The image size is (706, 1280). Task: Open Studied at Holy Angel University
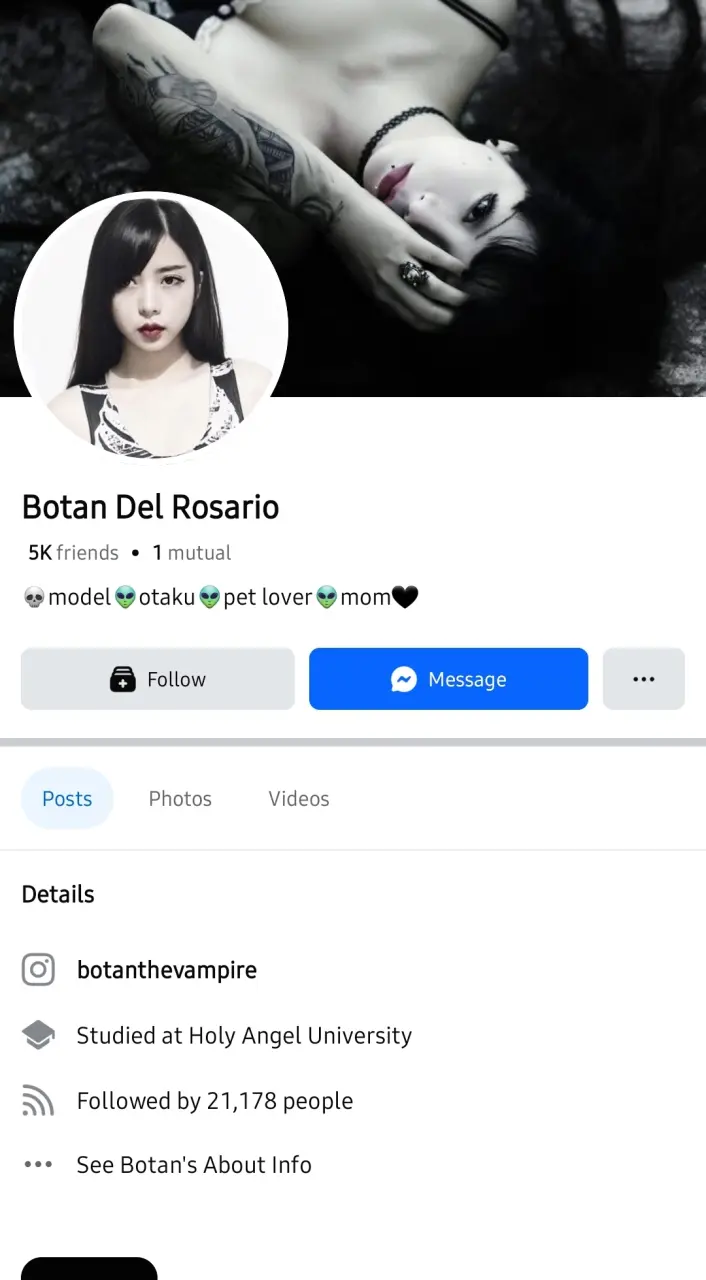(x=244, y=1035)
